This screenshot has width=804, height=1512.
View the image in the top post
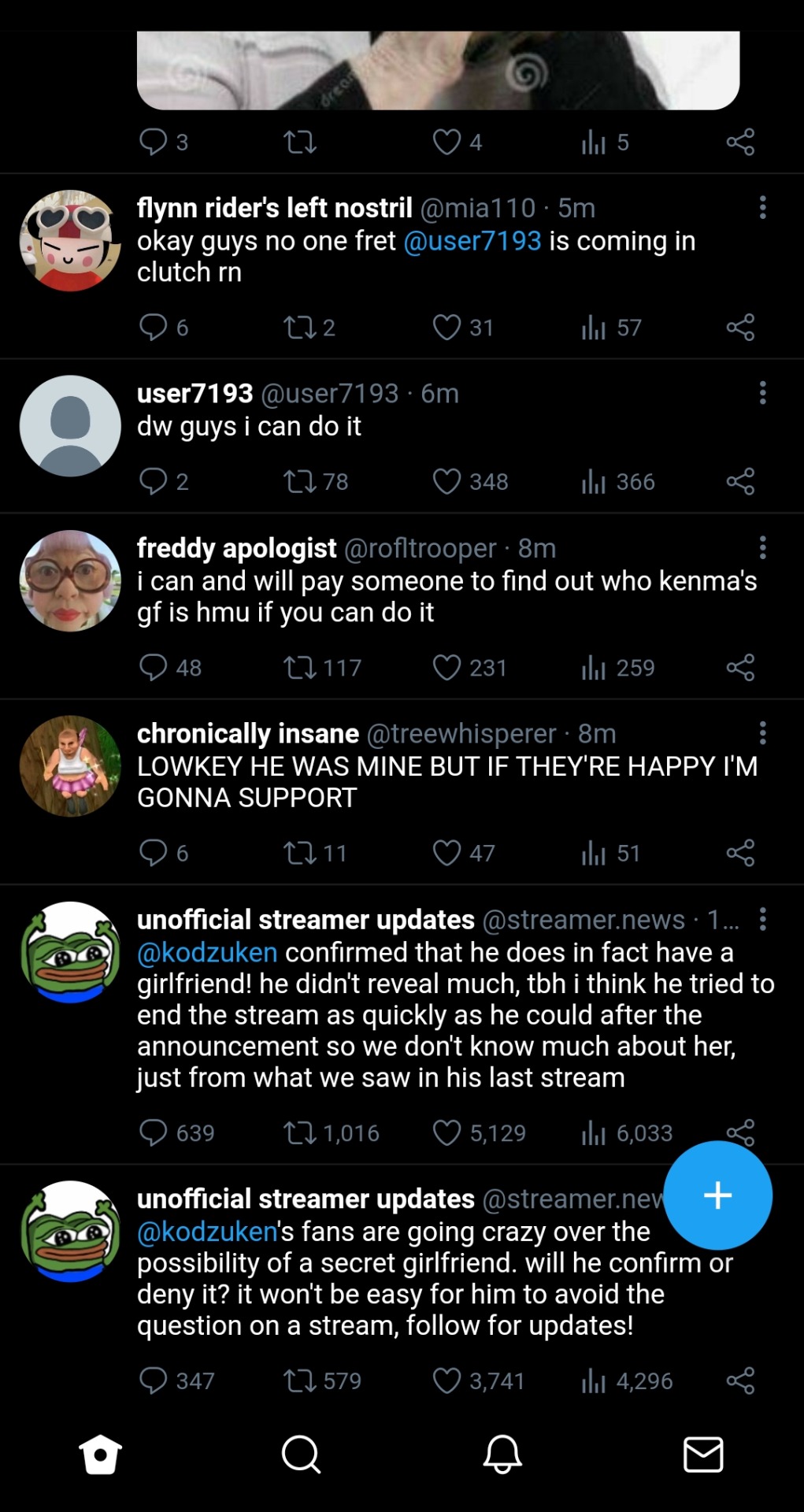pos(438,69)
